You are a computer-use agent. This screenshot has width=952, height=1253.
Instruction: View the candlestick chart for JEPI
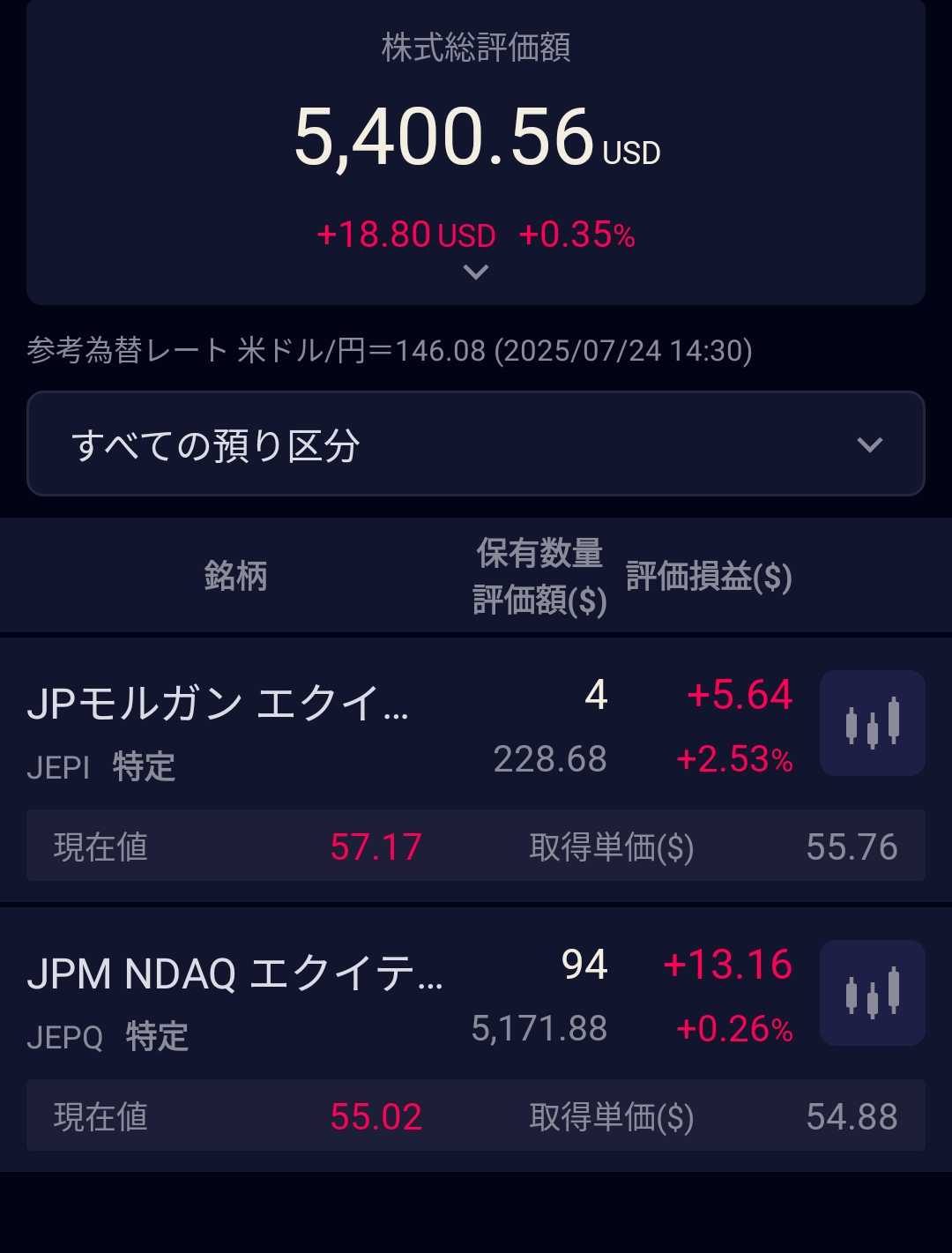872,723
